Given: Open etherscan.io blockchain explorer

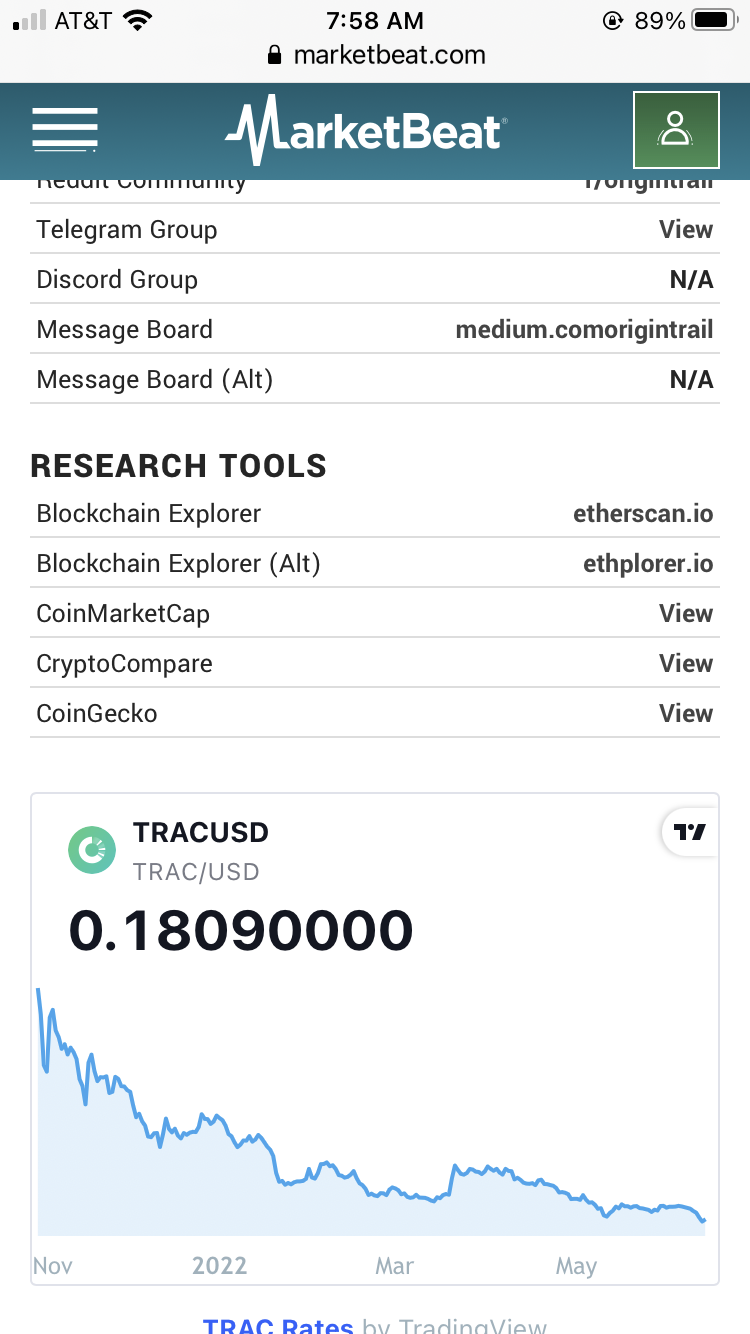Looking at the screenshot, I should (x=643, y=513).
